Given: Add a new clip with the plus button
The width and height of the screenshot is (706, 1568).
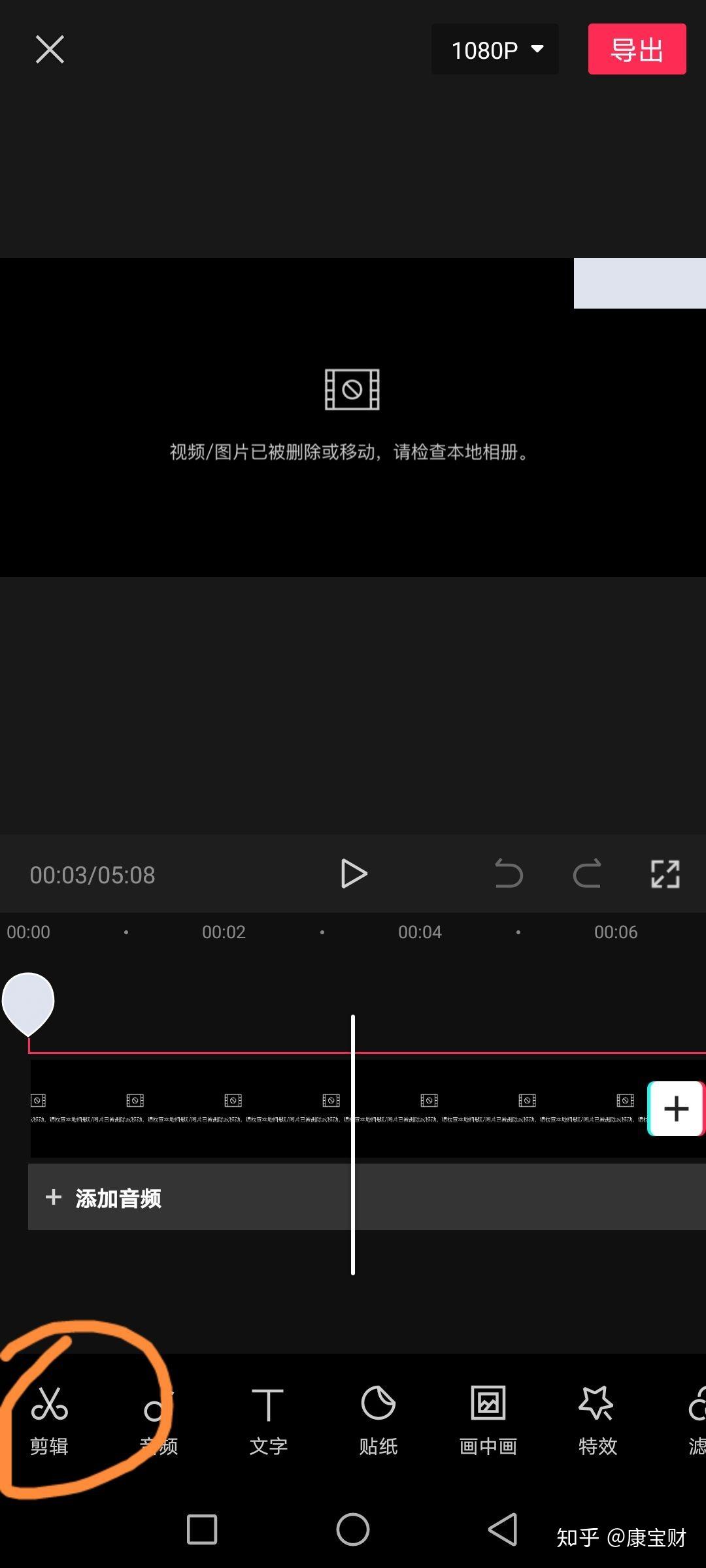Looking at the screenshot, I should 675,1109.
